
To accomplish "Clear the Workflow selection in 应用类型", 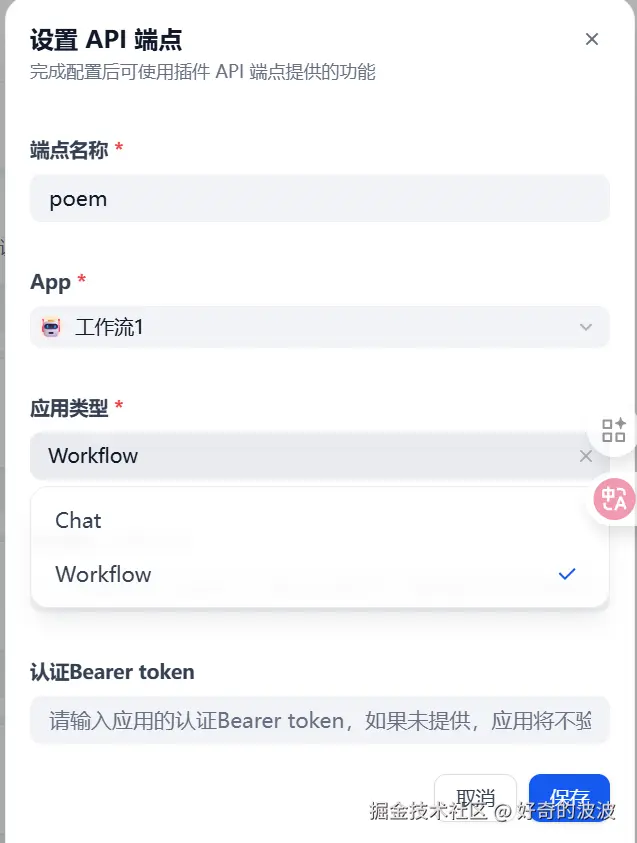I will pos(586,456).
